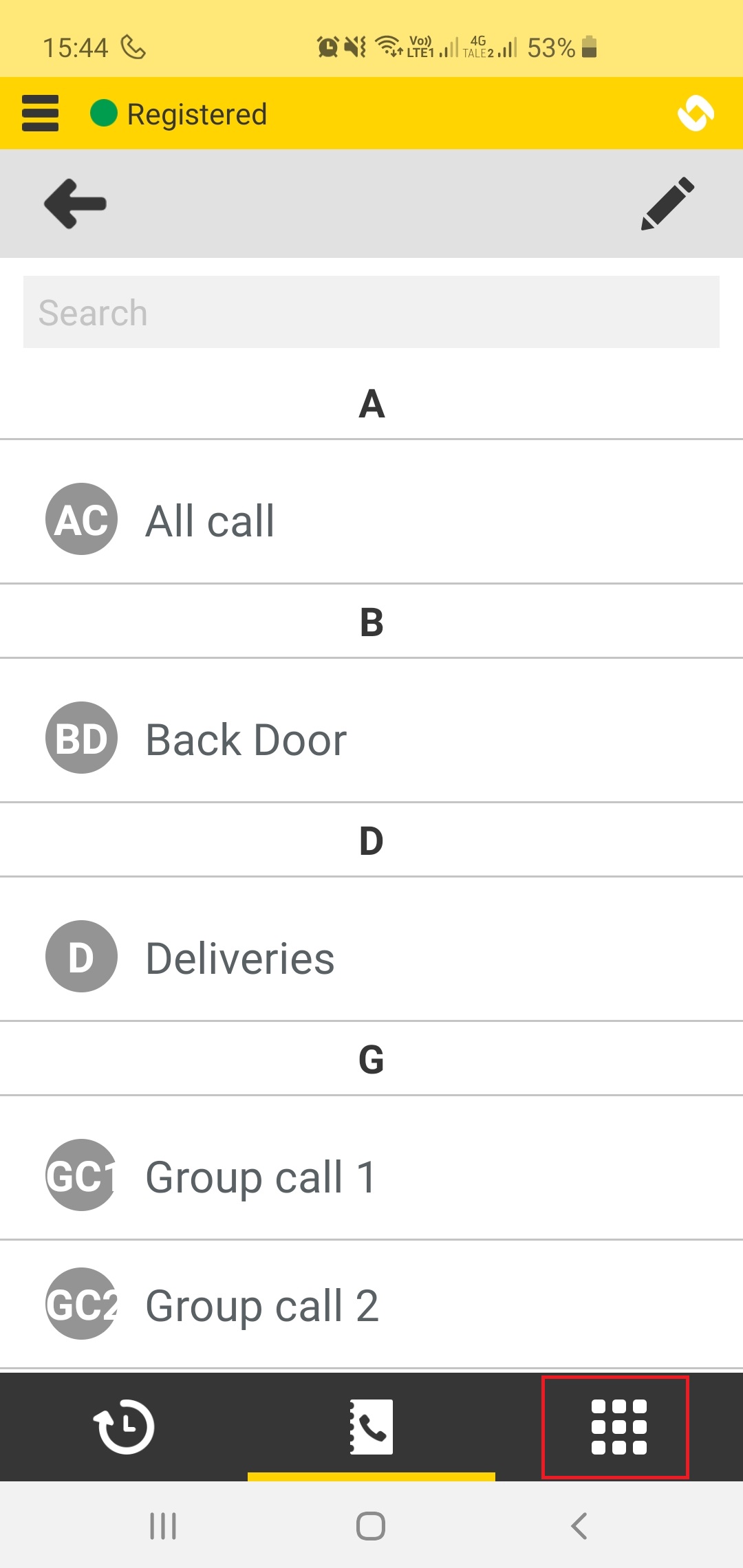Open the Back Door contact

tap(371, 739)
